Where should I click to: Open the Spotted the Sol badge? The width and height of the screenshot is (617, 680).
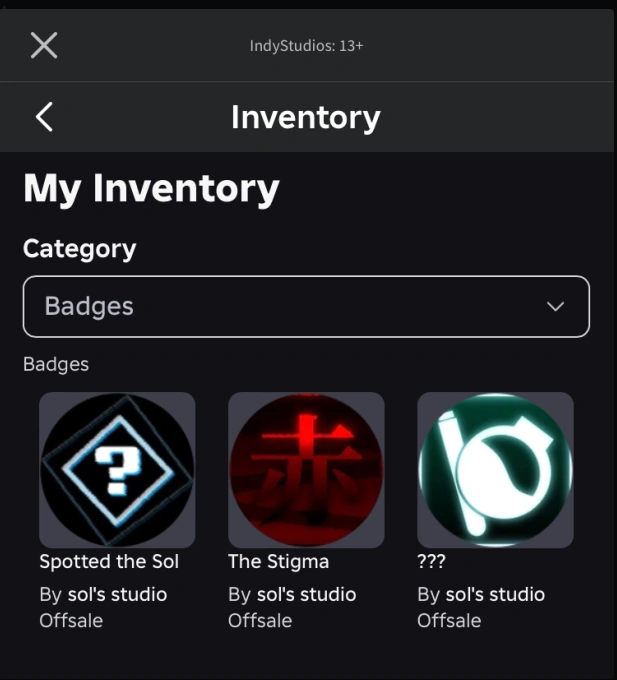point(117,470)
